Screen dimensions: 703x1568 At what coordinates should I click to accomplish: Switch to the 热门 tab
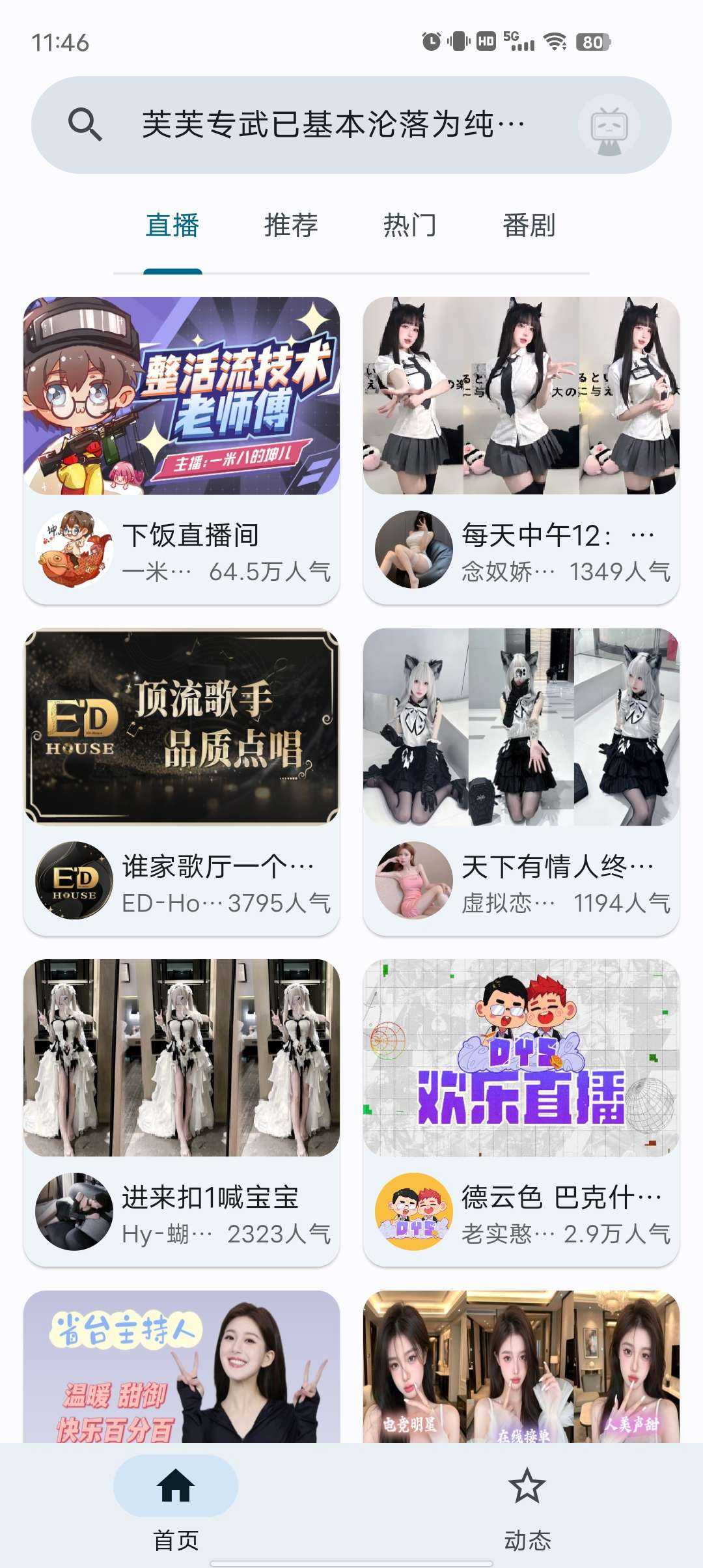click(x=409, y=226)
